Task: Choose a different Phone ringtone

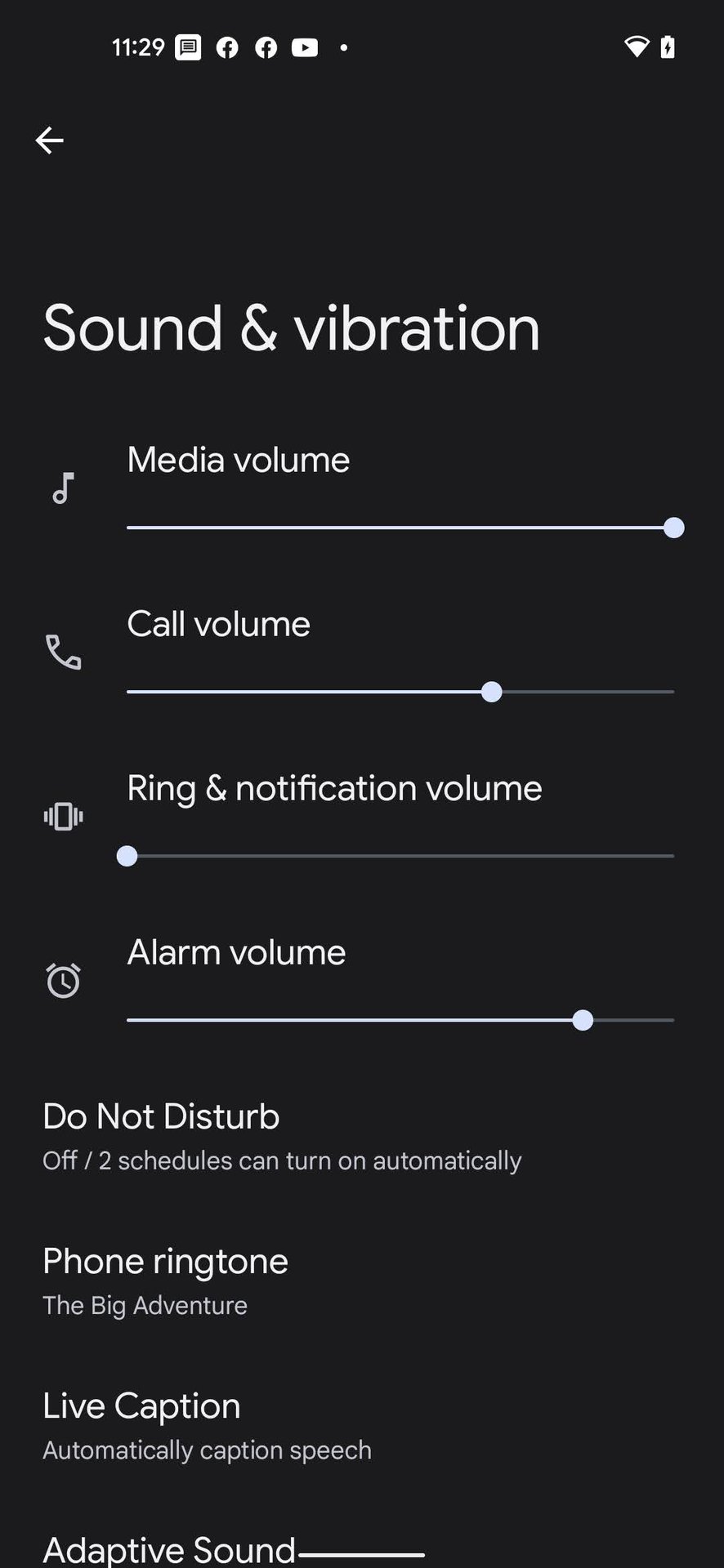Action: point(165,1281)
